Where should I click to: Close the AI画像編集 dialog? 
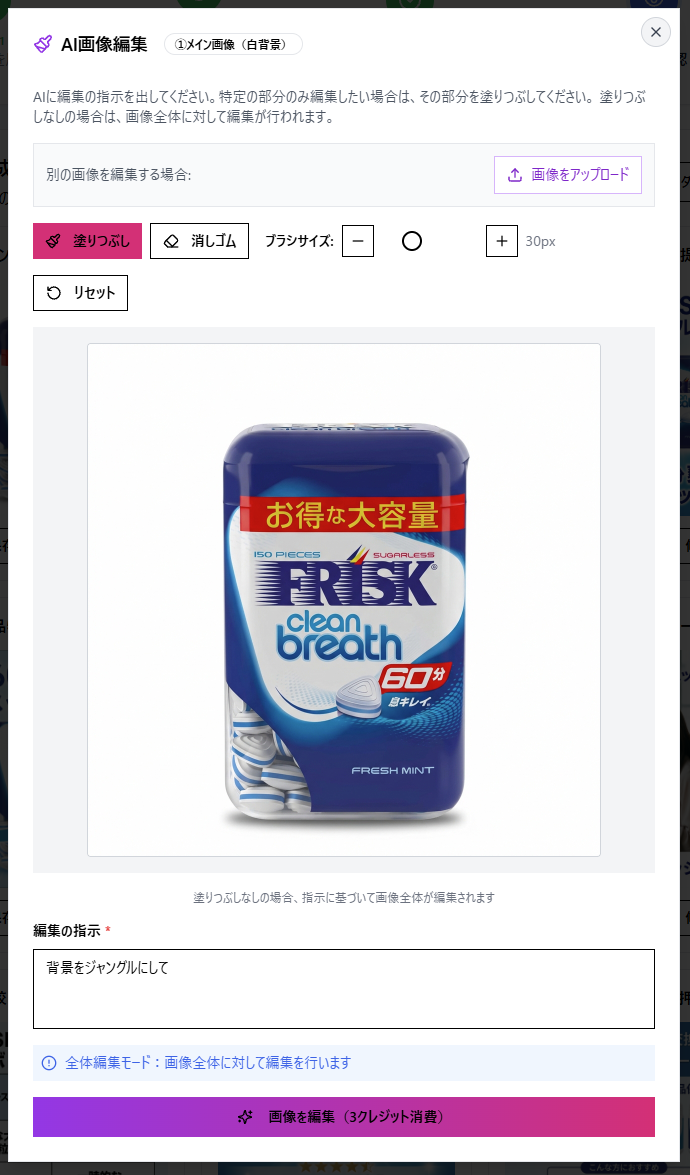655,32
